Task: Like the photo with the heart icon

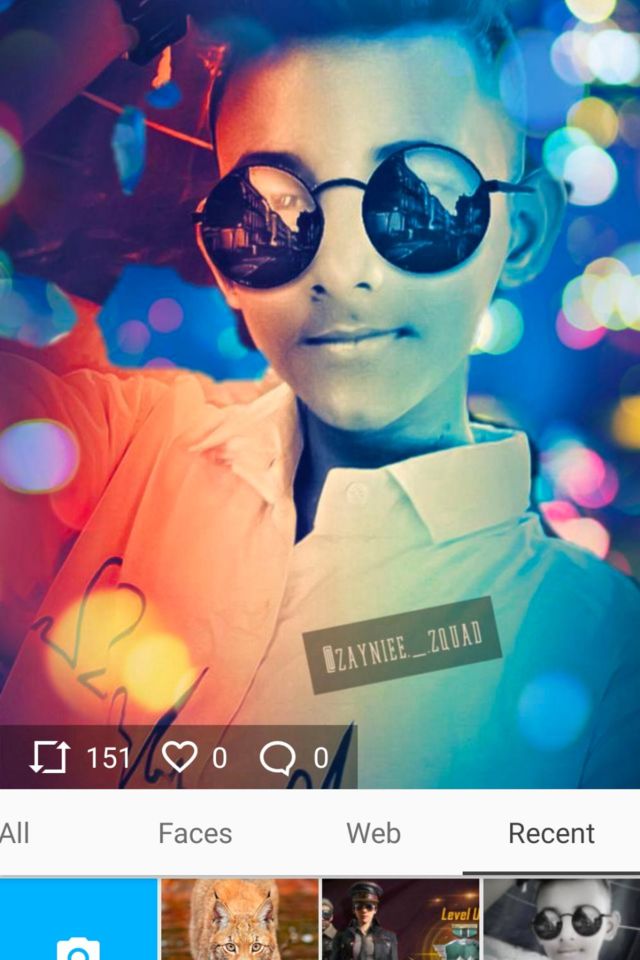Action: tap(180, 757)
